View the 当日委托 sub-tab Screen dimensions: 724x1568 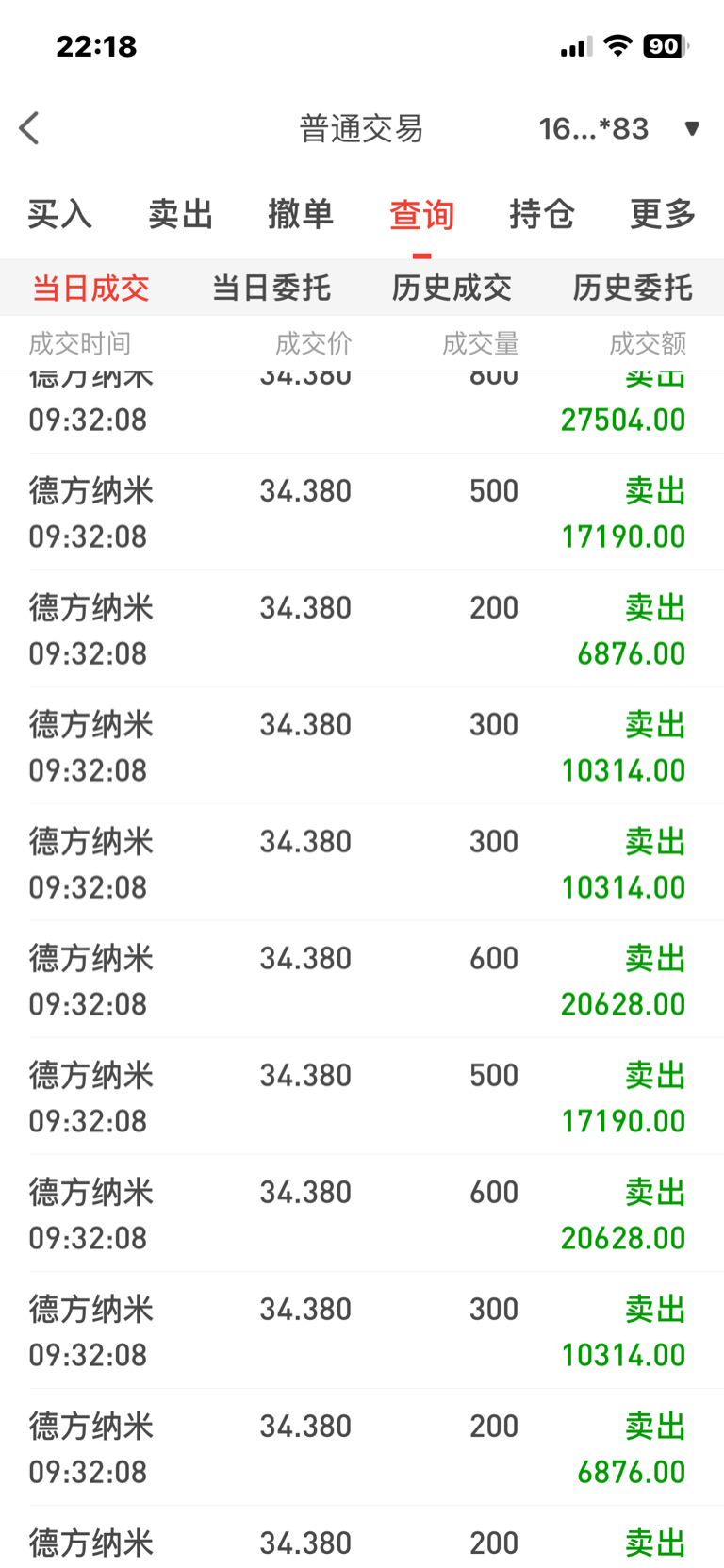271,288
